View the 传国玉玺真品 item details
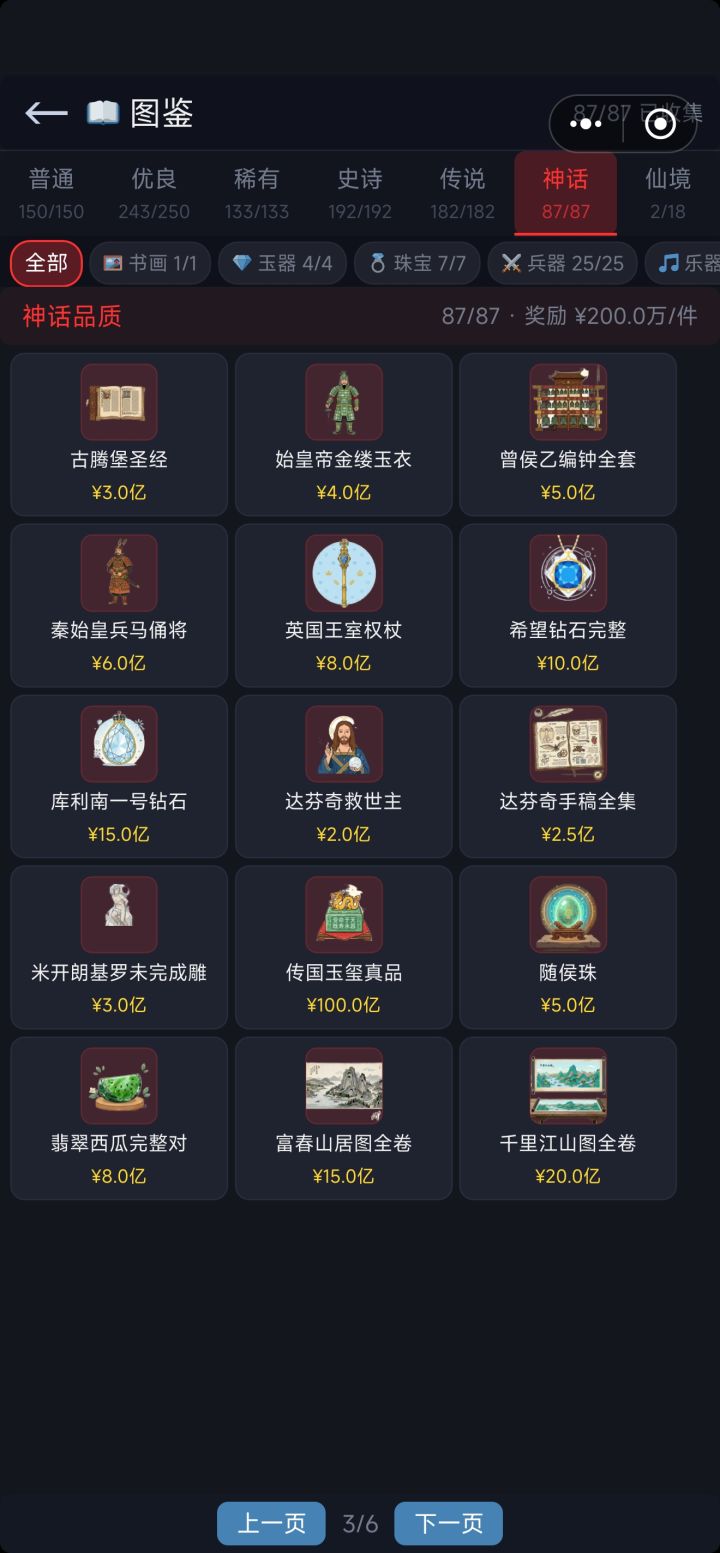720x1553 pixels. pyautogui.click(x=343, y=946)
